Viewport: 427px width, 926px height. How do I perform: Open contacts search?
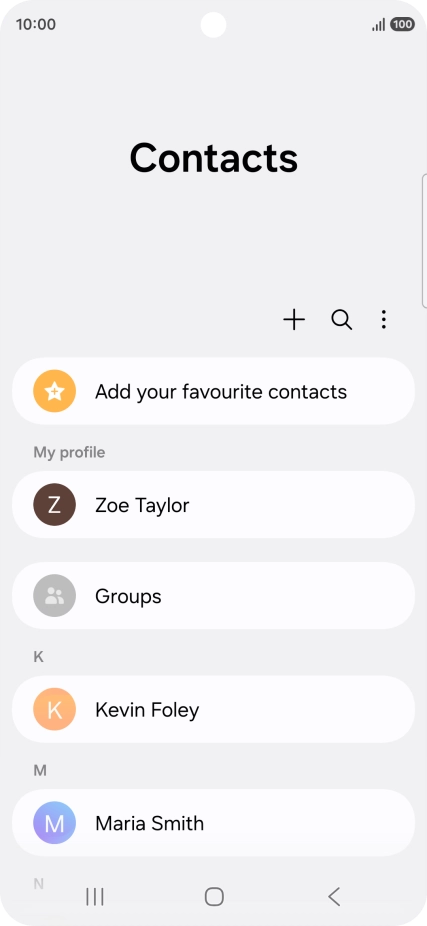(341, 320)
